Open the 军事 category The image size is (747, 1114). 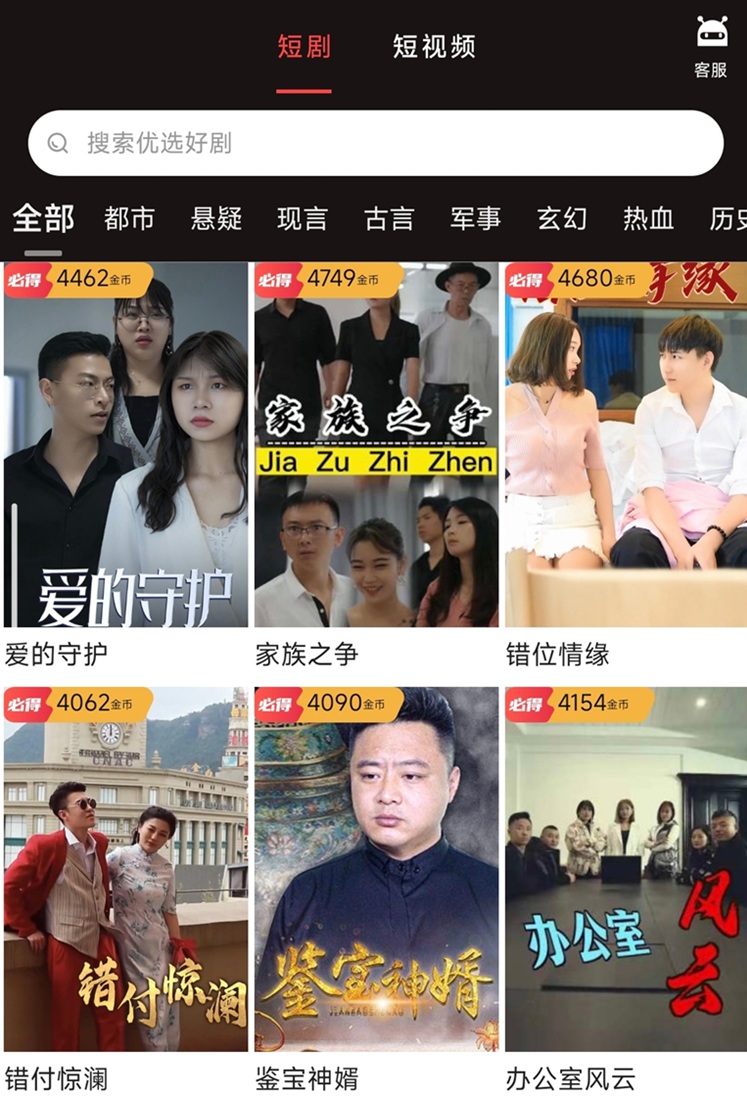pos(475,218)
